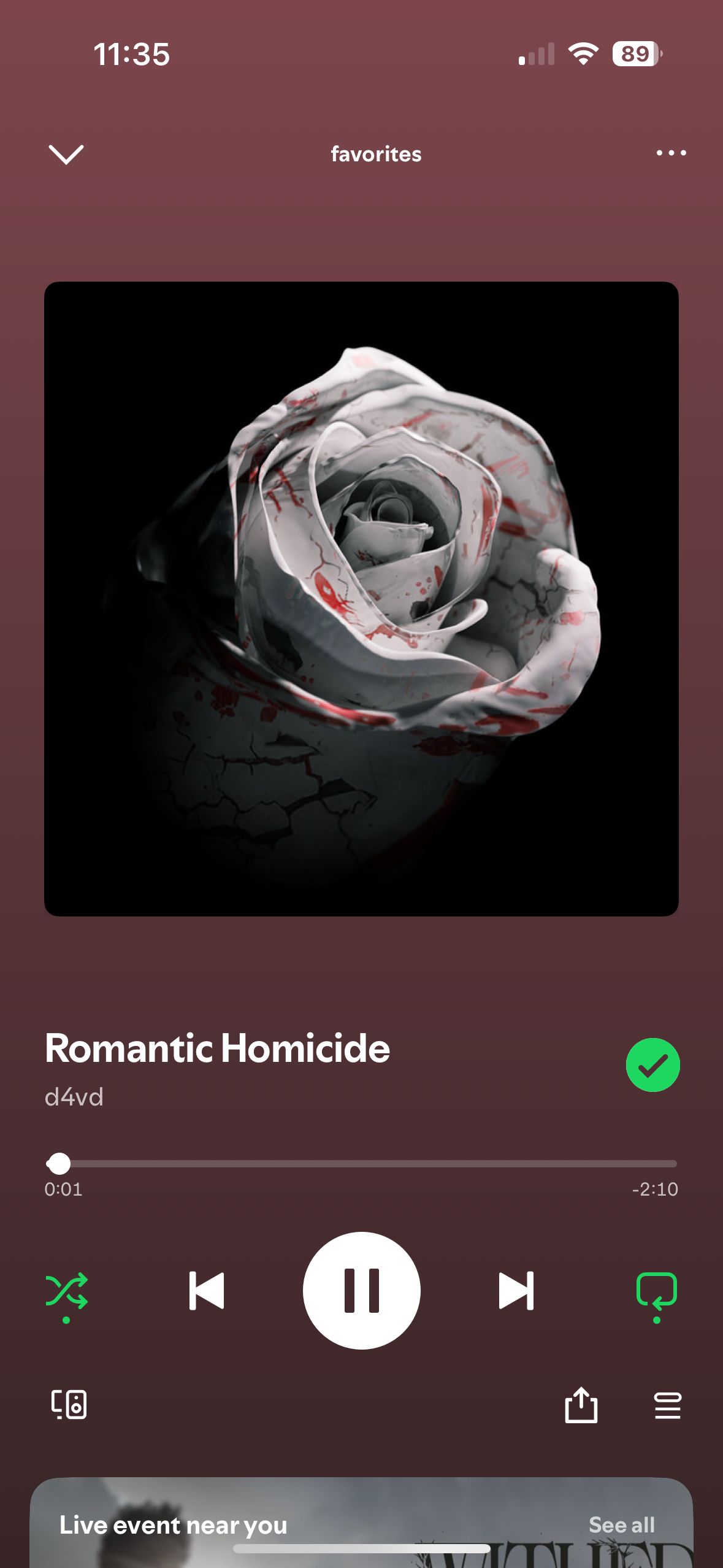The image size is (723, 1568).
Task: Tap the green saved checkmark
Action: coord(652,1065)
